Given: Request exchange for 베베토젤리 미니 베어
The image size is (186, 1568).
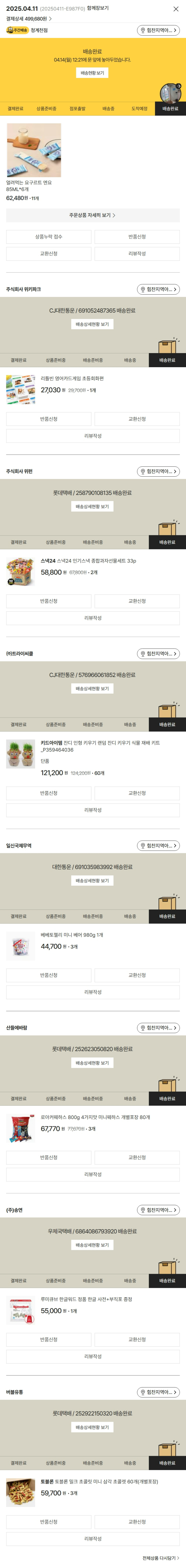Looking at the screenshot, I should (137, 975).
